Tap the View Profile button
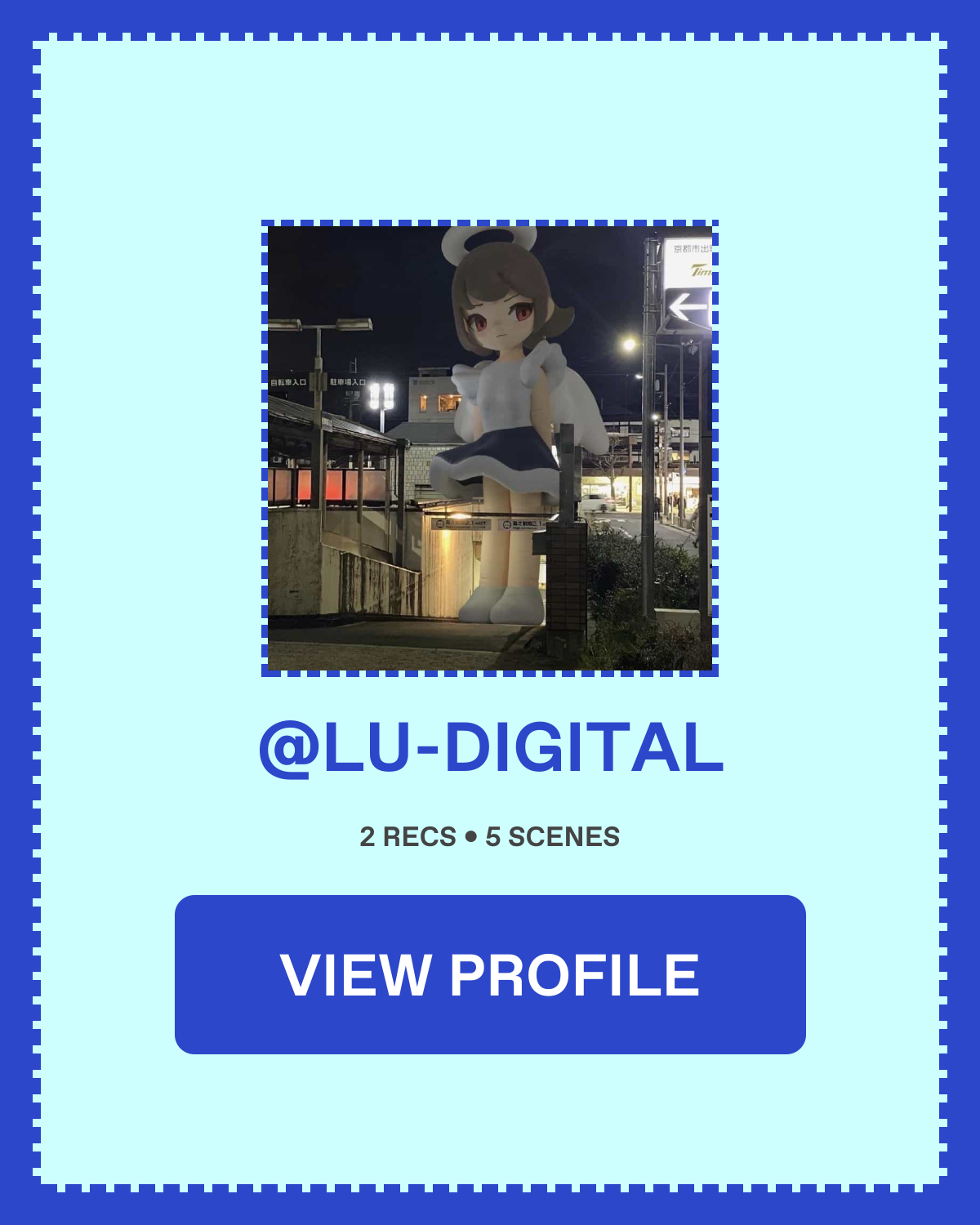The width and height of the screenshot is (980, 1225). tap(490, 974)
